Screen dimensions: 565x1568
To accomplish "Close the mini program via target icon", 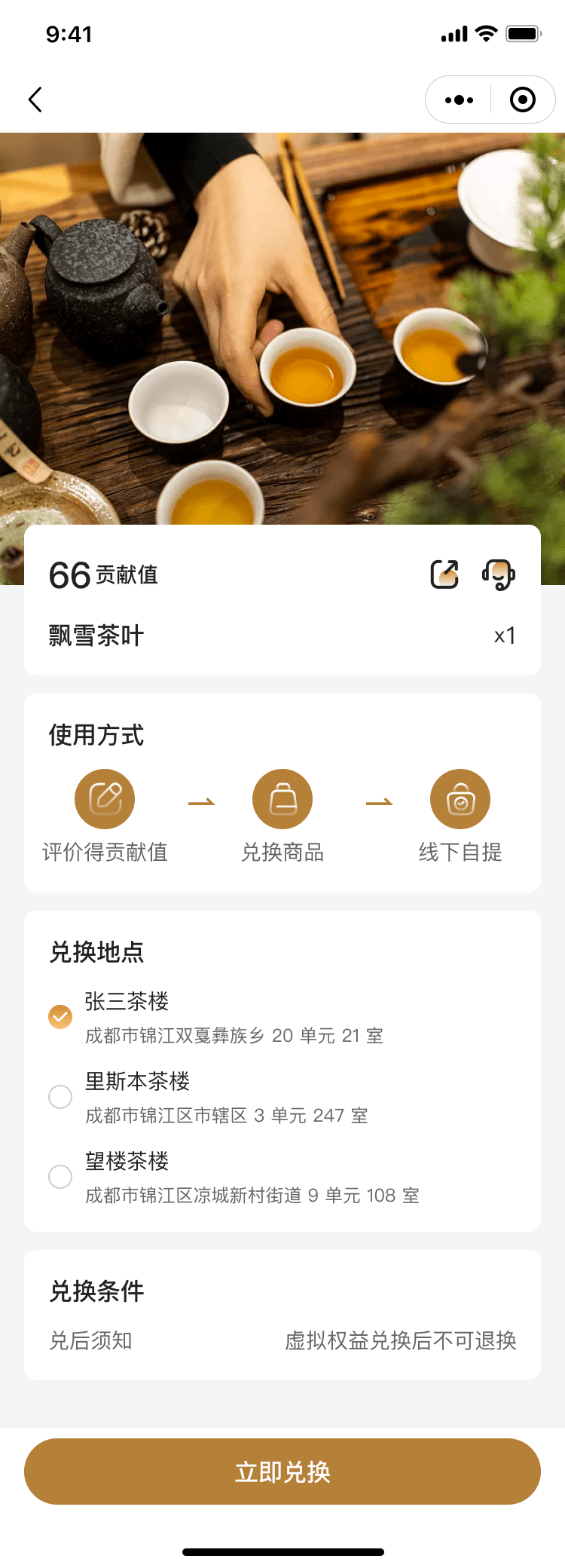I will 522,100.
